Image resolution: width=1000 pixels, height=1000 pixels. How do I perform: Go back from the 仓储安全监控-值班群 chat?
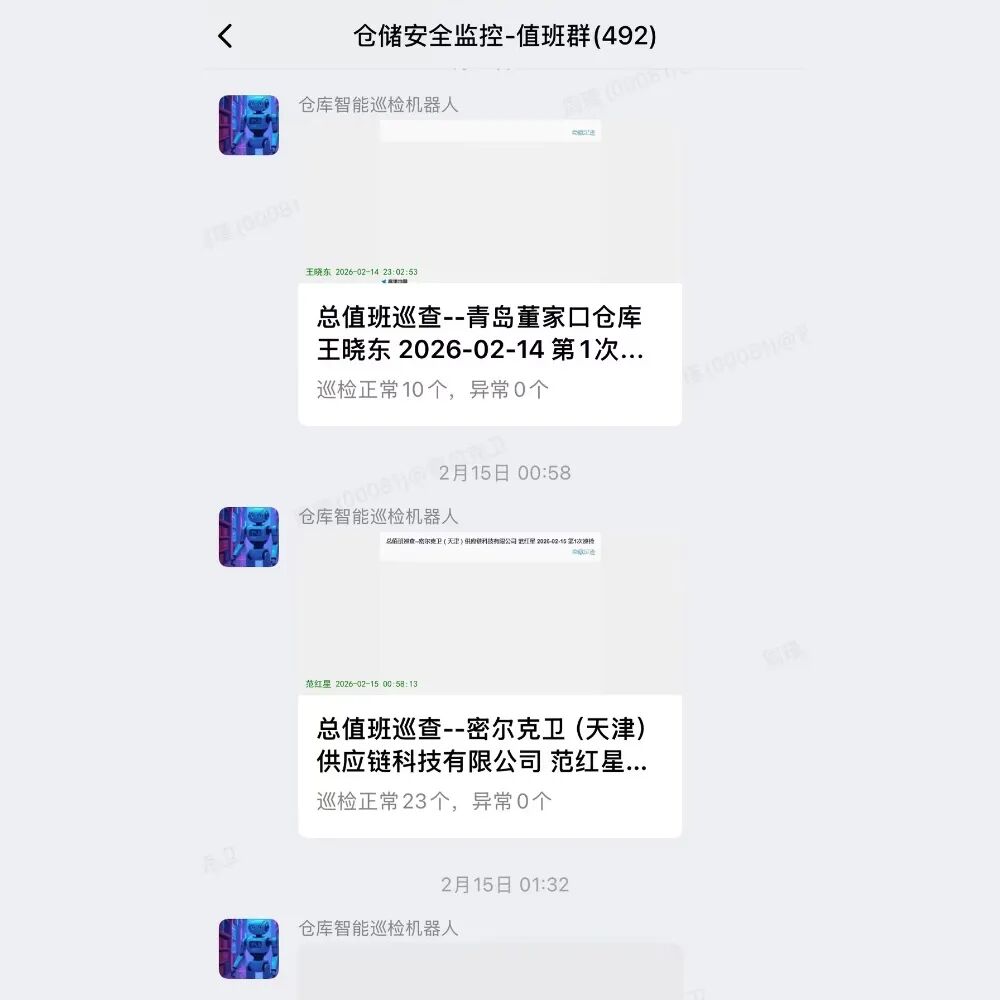pyautogui.click(x=225, y=37)
